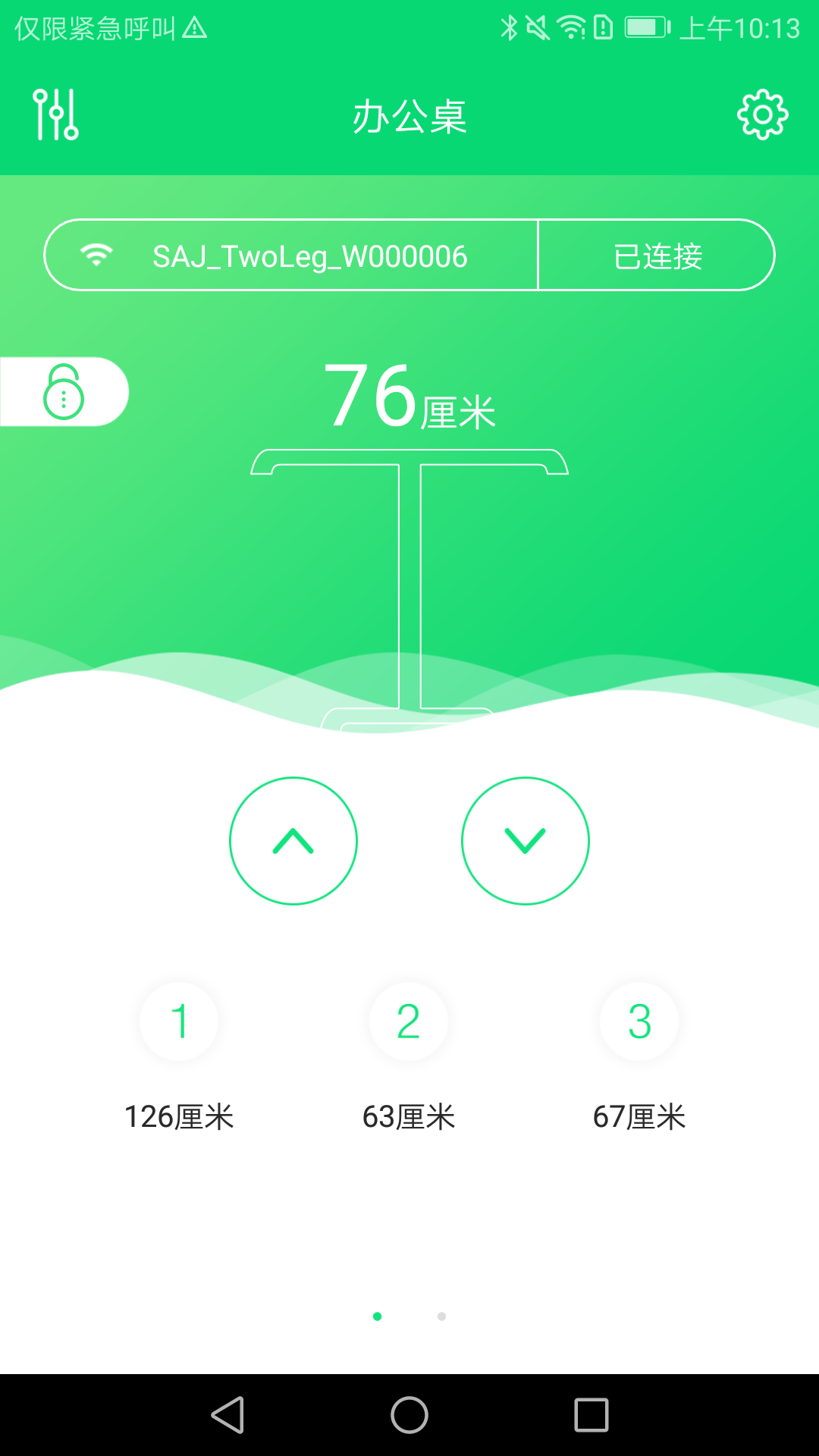Move desk to preset 1 (126厘米)

click(x=179, y=1021)
